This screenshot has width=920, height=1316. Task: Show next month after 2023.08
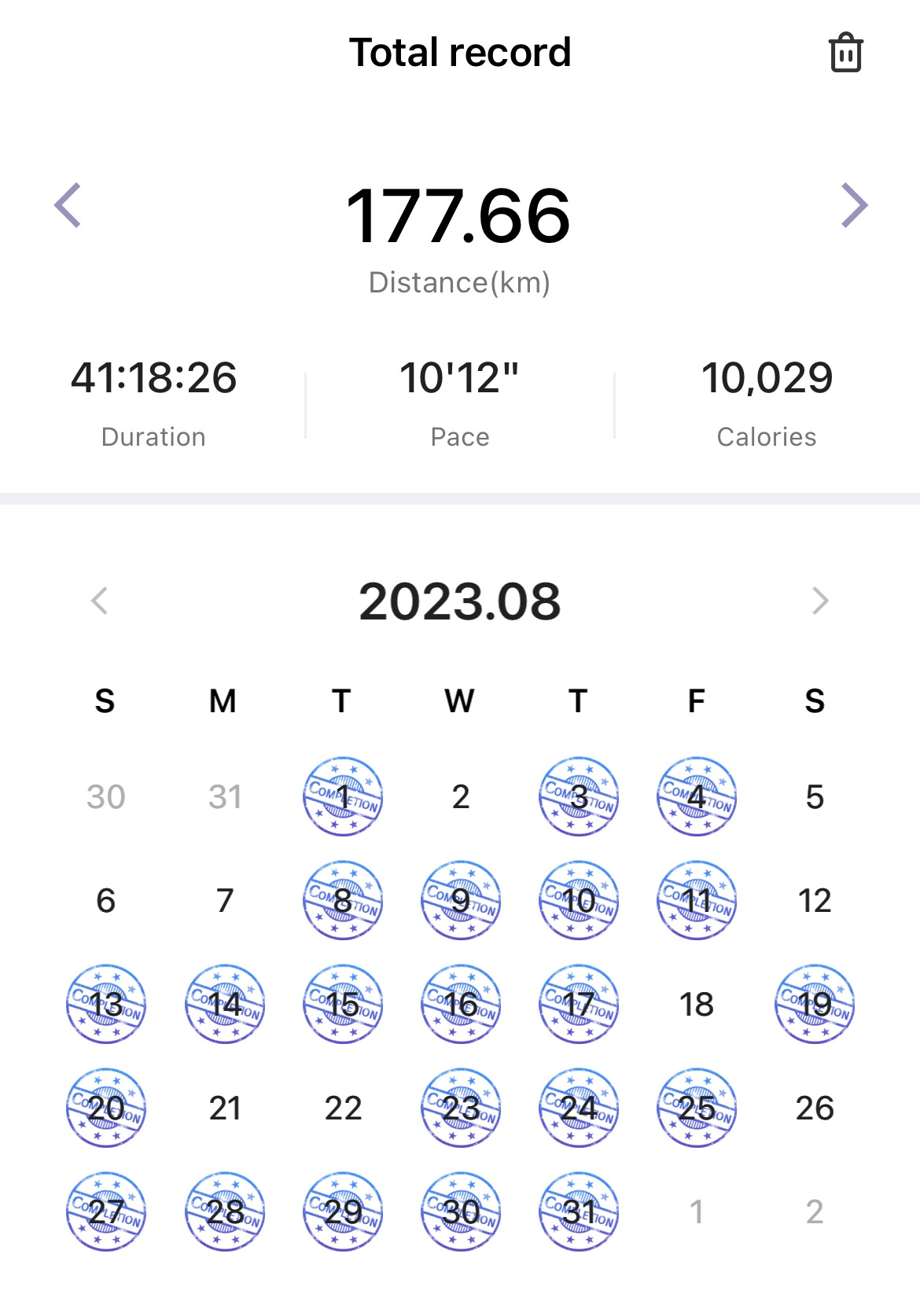pos(820,601)
